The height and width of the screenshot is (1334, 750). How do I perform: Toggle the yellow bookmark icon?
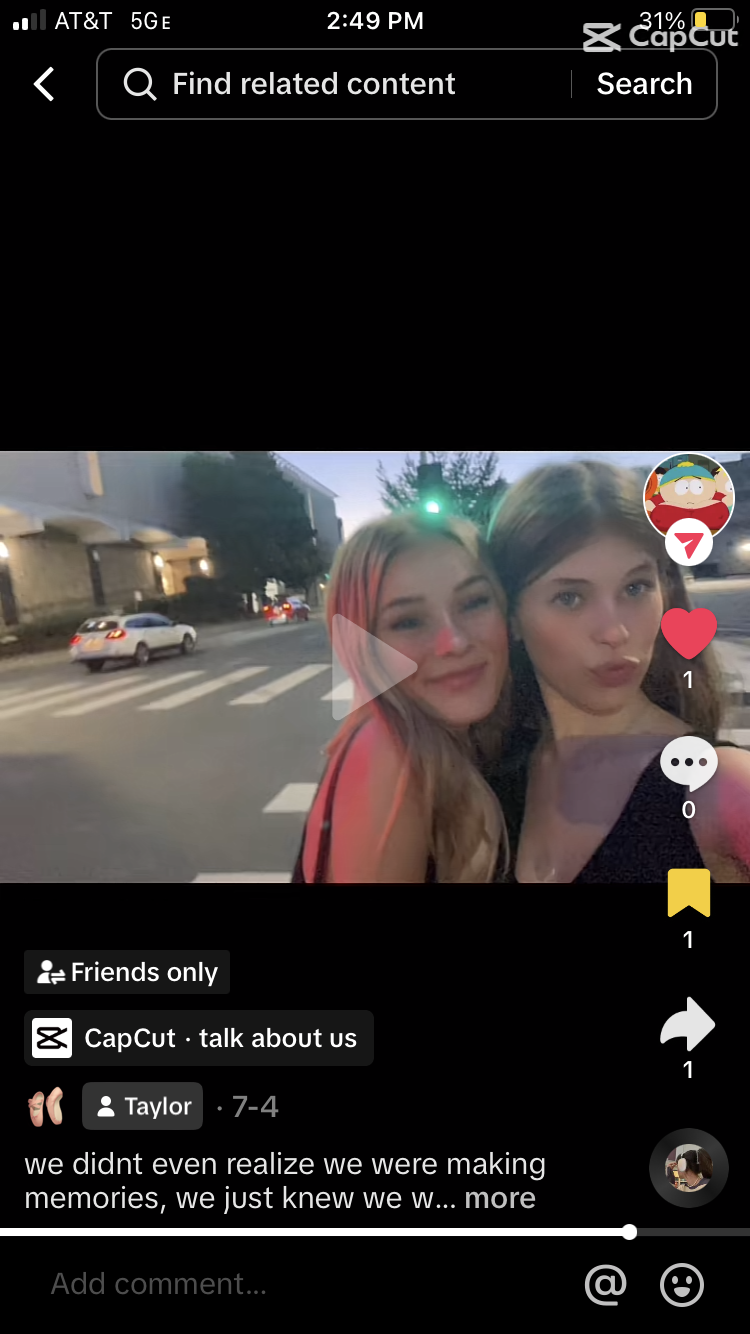689,893
